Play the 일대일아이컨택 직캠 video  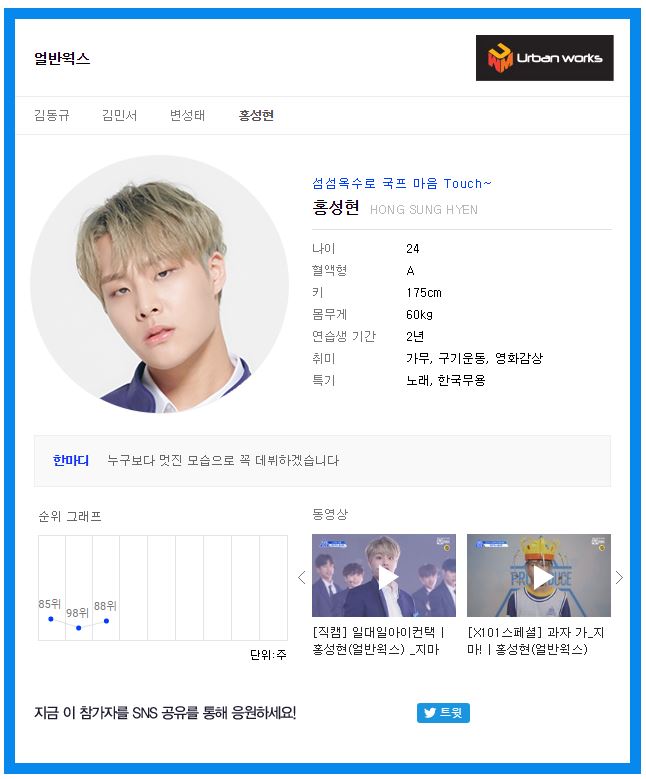pyautogui.click(x=384, y=577)
